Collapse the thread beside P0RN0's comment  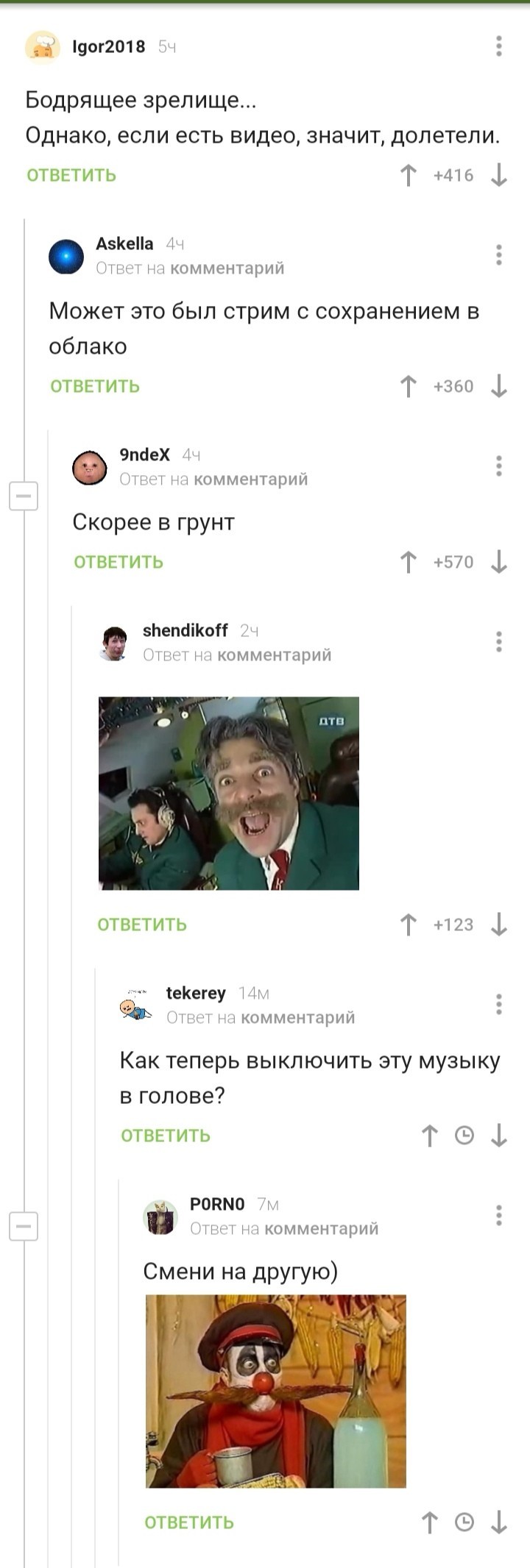[x=24, y=1226]
